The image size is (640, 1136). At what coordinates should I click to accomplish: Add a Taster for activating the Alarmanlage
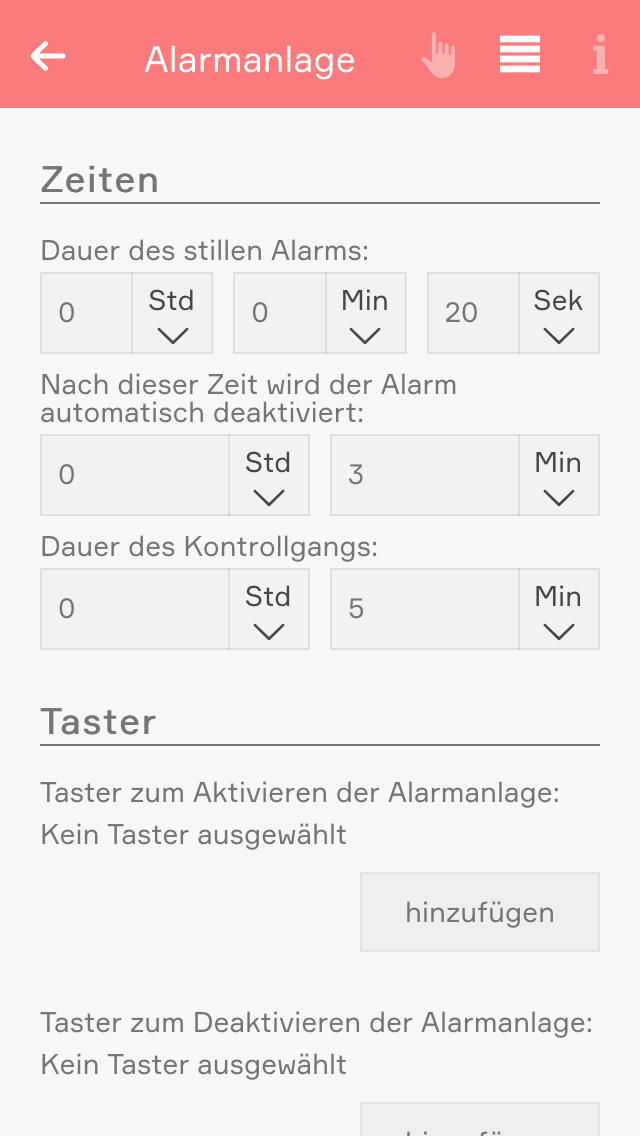(480, 912)
